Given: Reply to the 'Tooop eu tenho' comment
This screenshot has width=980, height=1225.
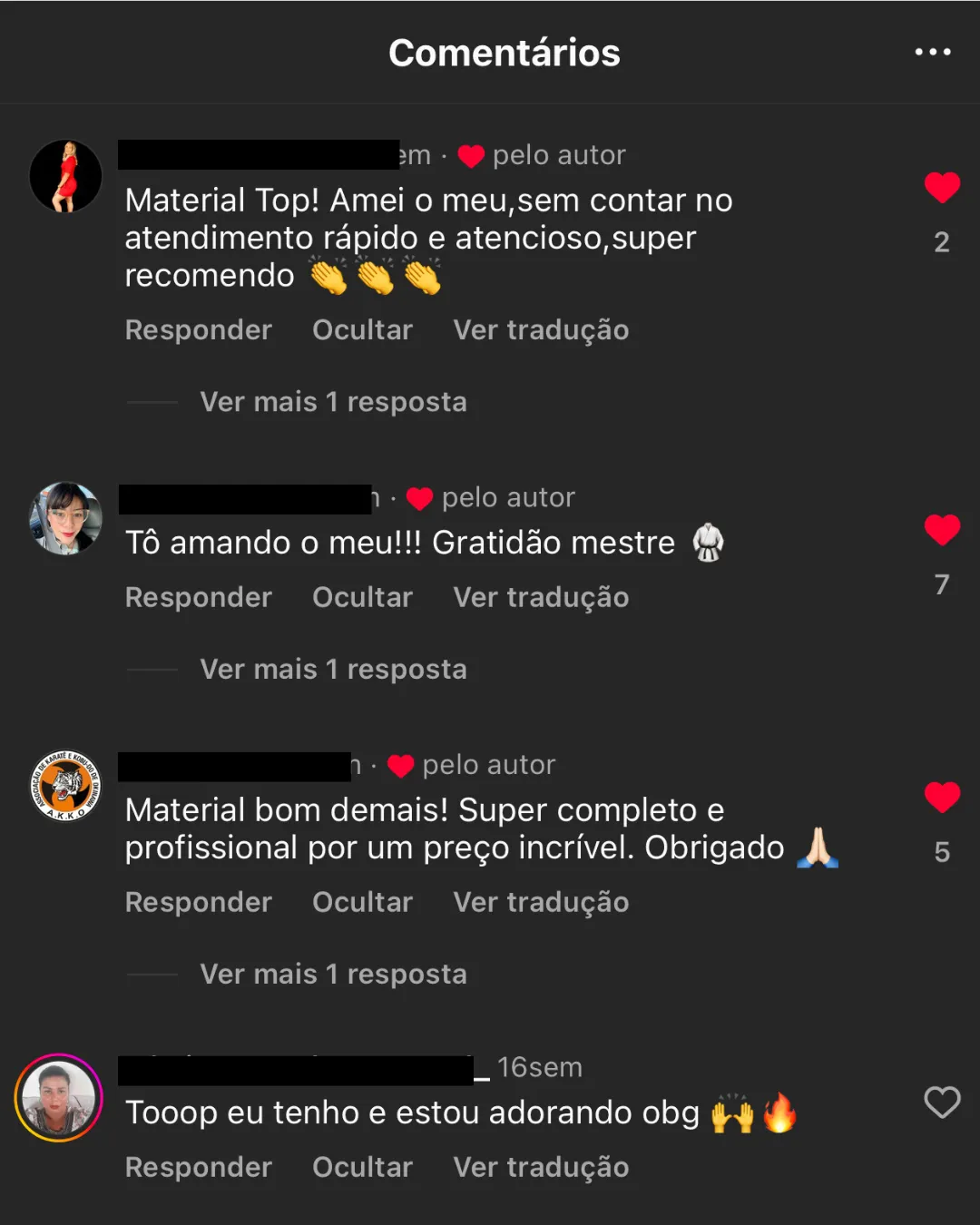Looking at the screenshot, I should [x=198, y=1168].
